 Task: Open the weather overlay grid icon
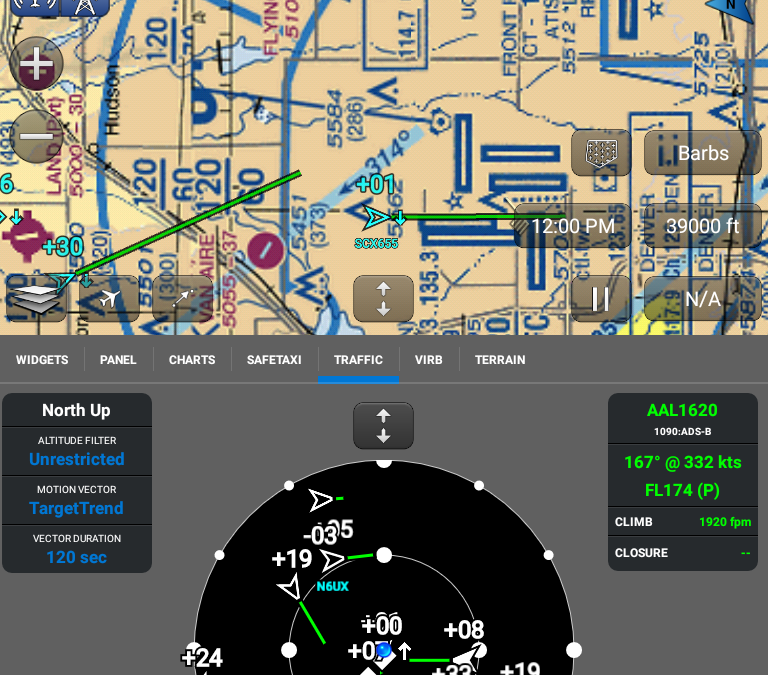coord(600,153)
